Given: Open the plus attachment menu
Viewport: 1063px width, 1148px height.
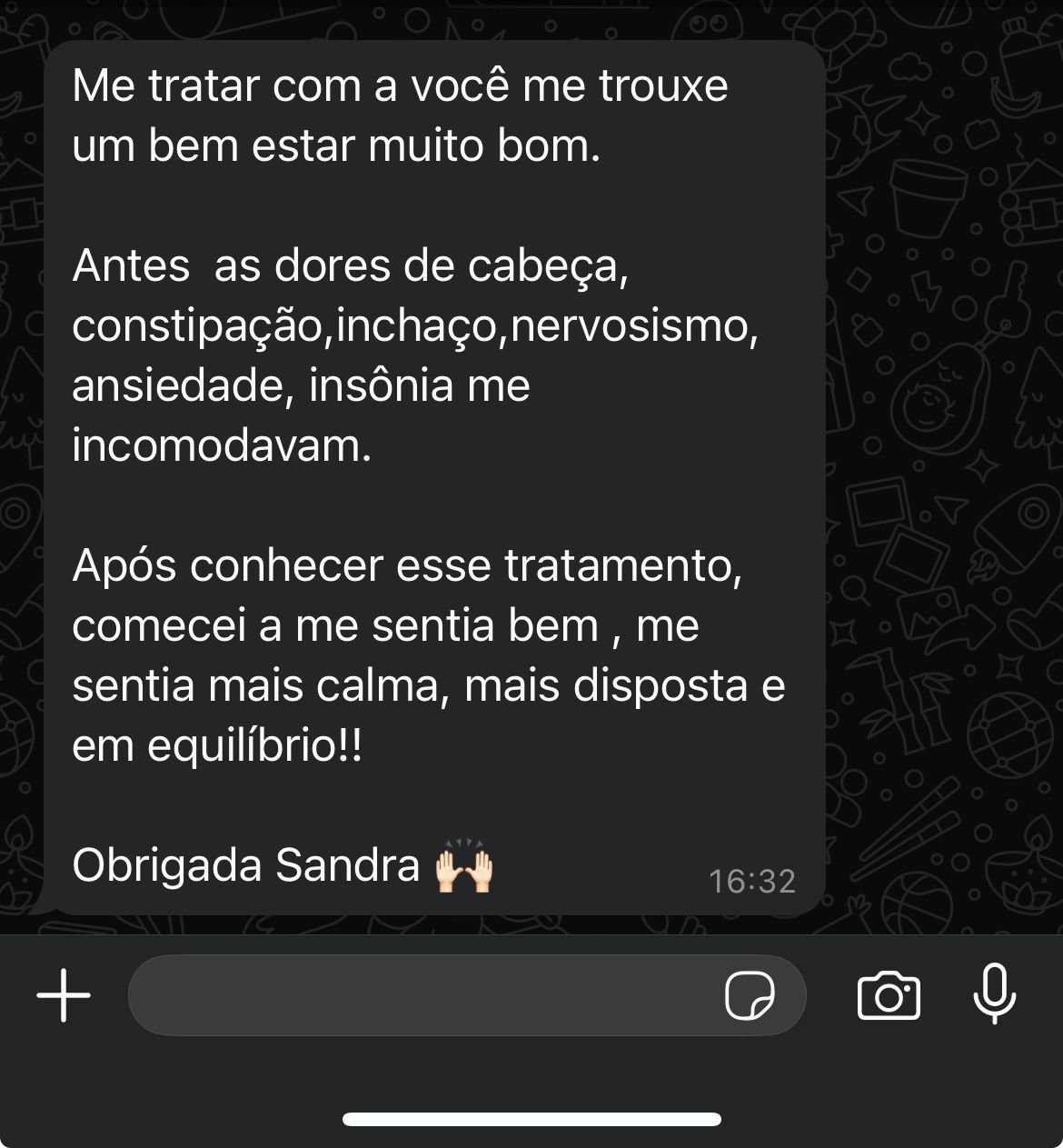Looking at the screenshot, I should pos(64,995).
